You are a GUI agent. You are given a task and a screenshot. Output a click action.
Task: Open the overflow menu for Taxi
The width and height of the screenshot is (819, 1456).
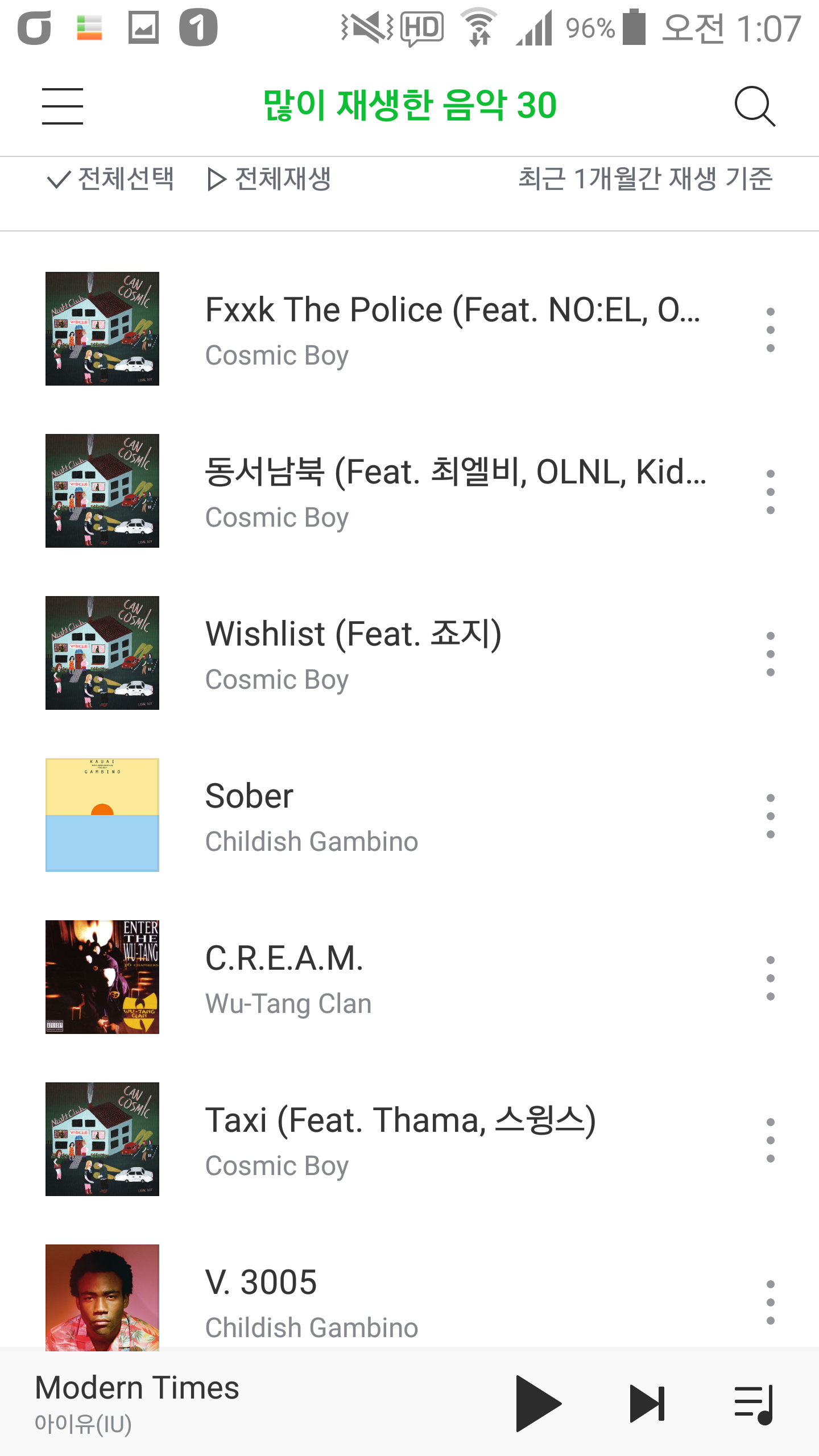coord(770,1140)
